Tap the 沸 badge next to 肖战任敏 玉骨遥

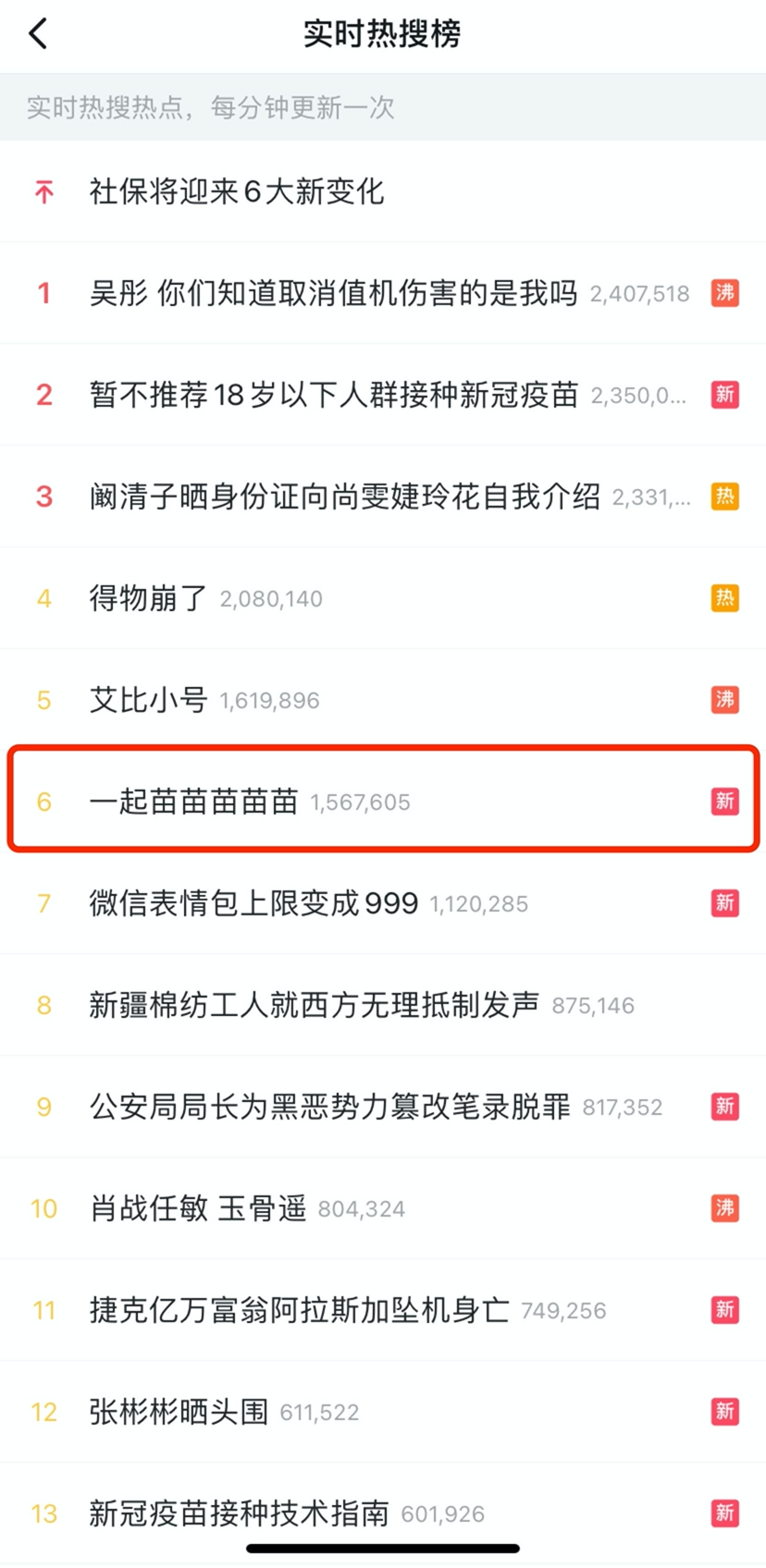point(726,1208)
